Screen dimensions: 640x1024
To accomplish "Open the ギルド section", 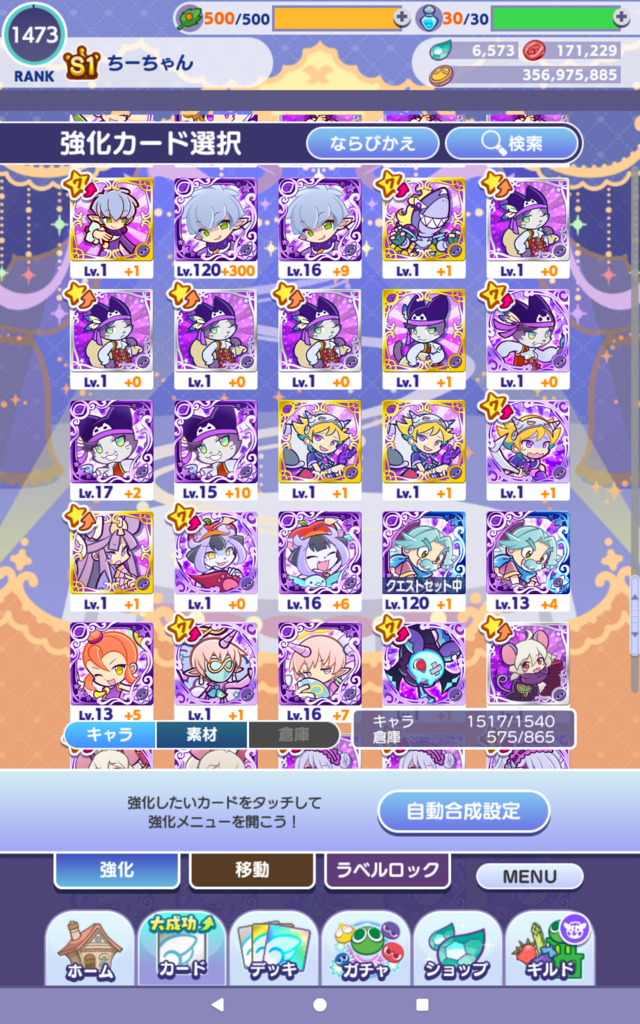I will pos(550,948).
